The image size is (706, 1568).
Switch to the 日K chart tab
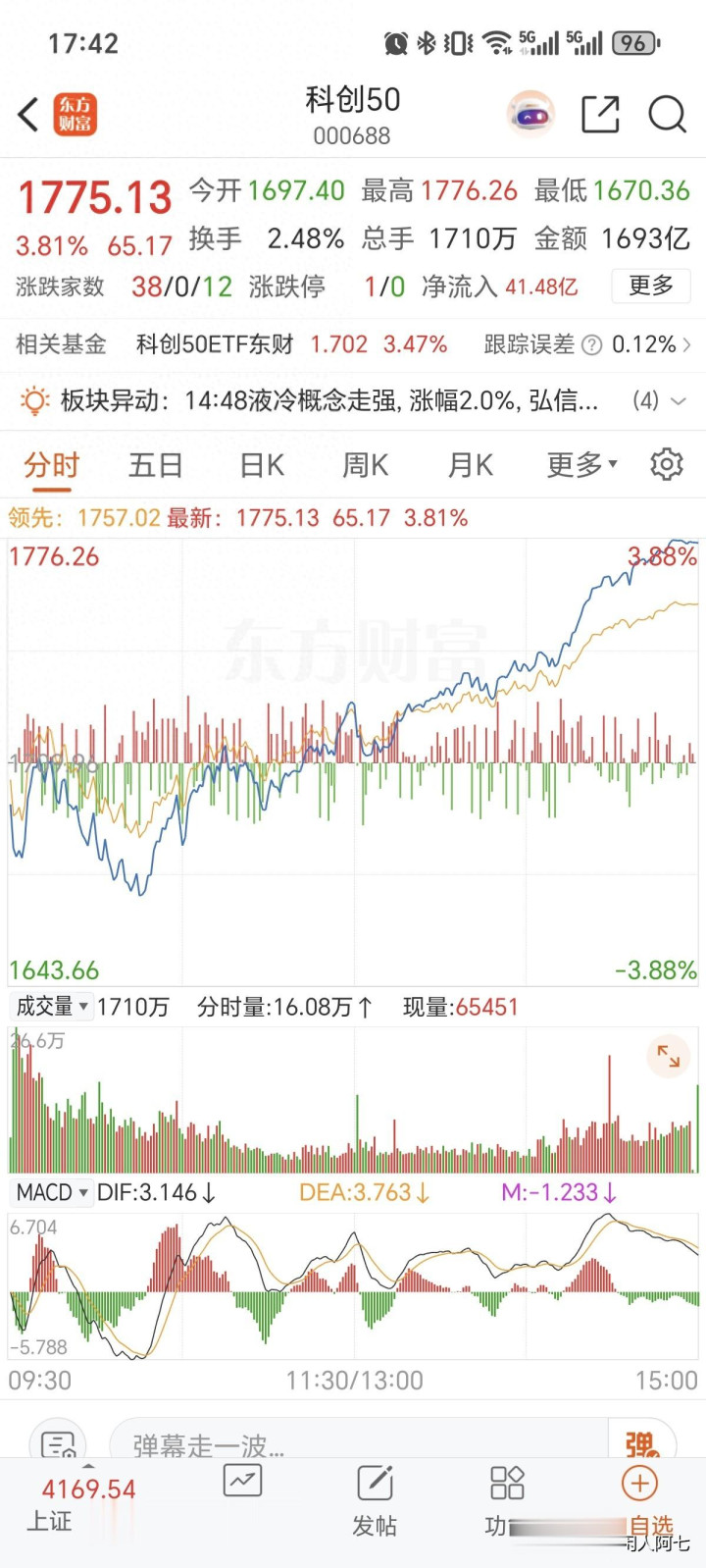coord(262,464)
